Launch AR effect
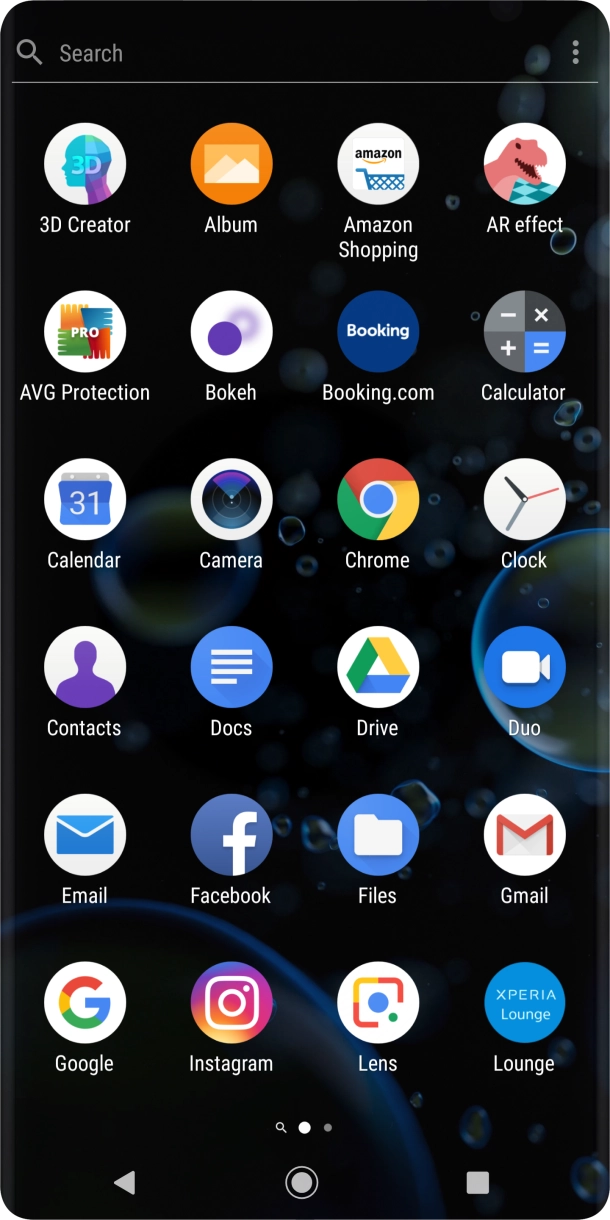Viewport: 610px width, 1220px height. (524, 164)
